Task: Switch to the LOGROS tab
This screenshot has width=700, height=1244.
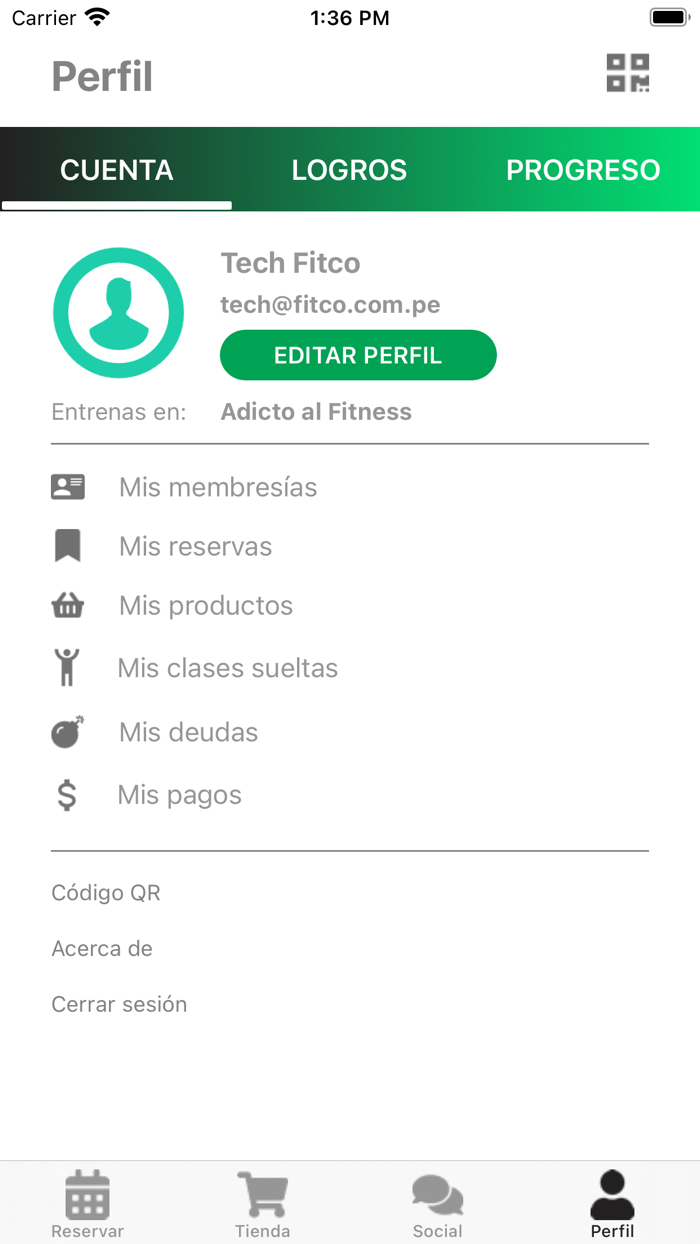Action: (349, 170)
